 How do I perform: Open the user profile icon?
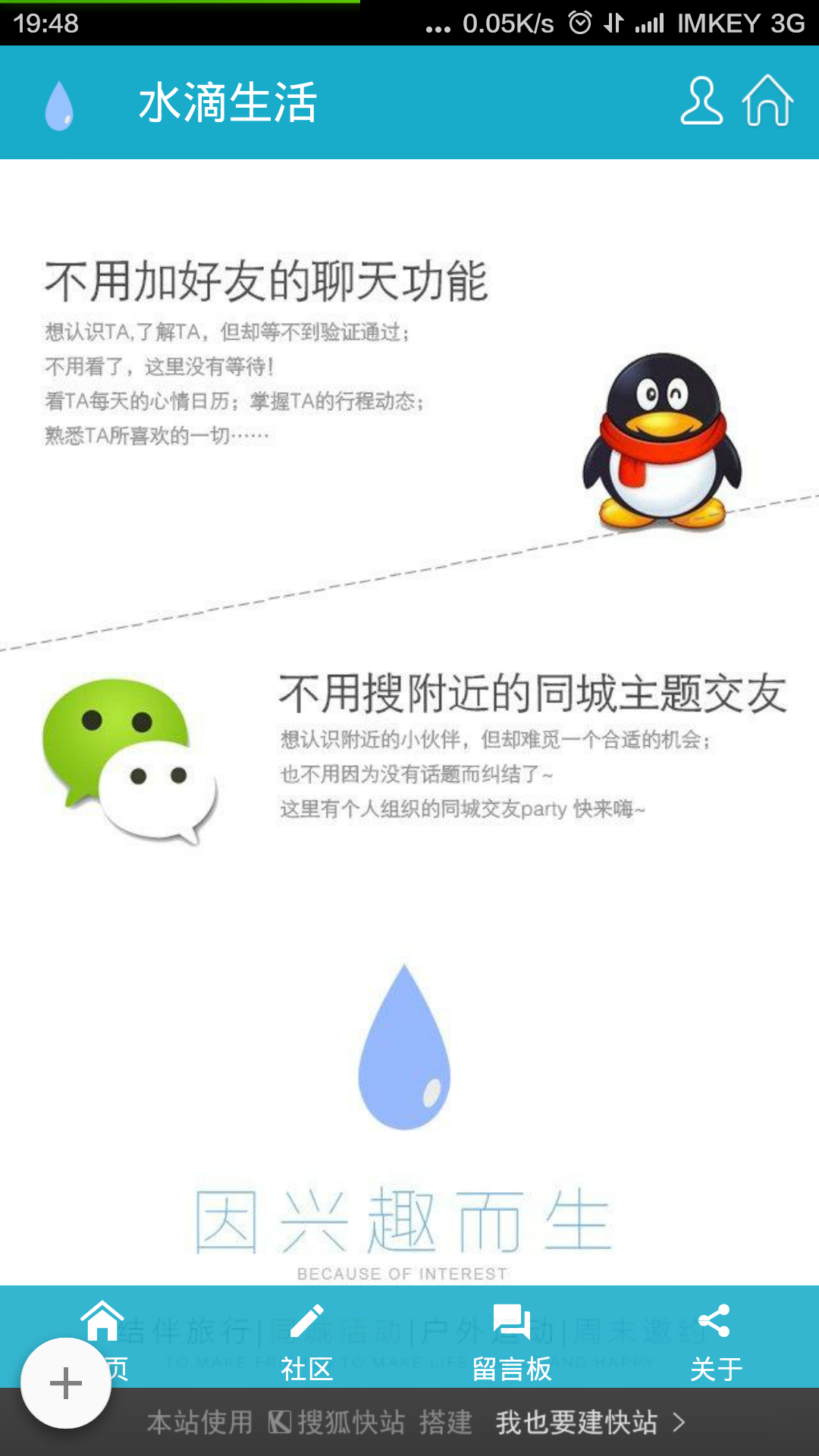(701, 101)
